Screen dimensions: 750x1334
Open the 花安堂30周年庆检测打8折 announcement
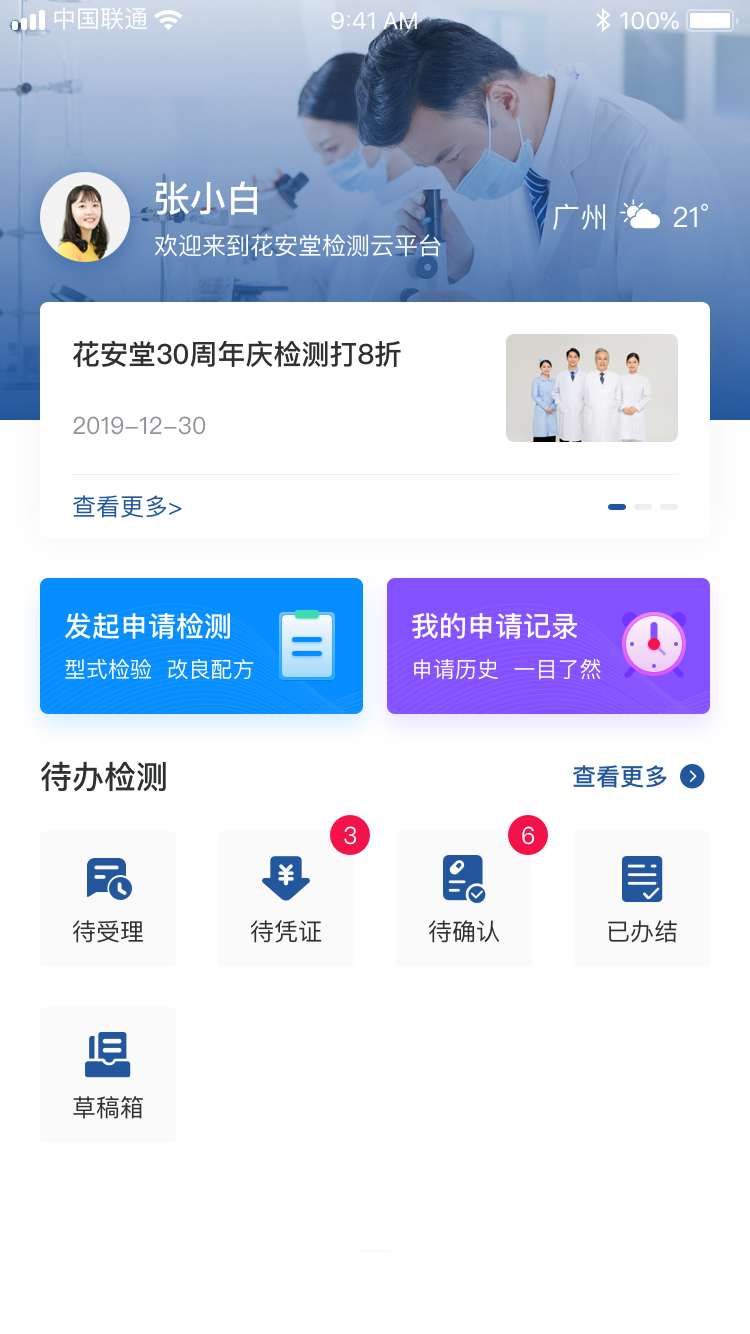point(235,356)
